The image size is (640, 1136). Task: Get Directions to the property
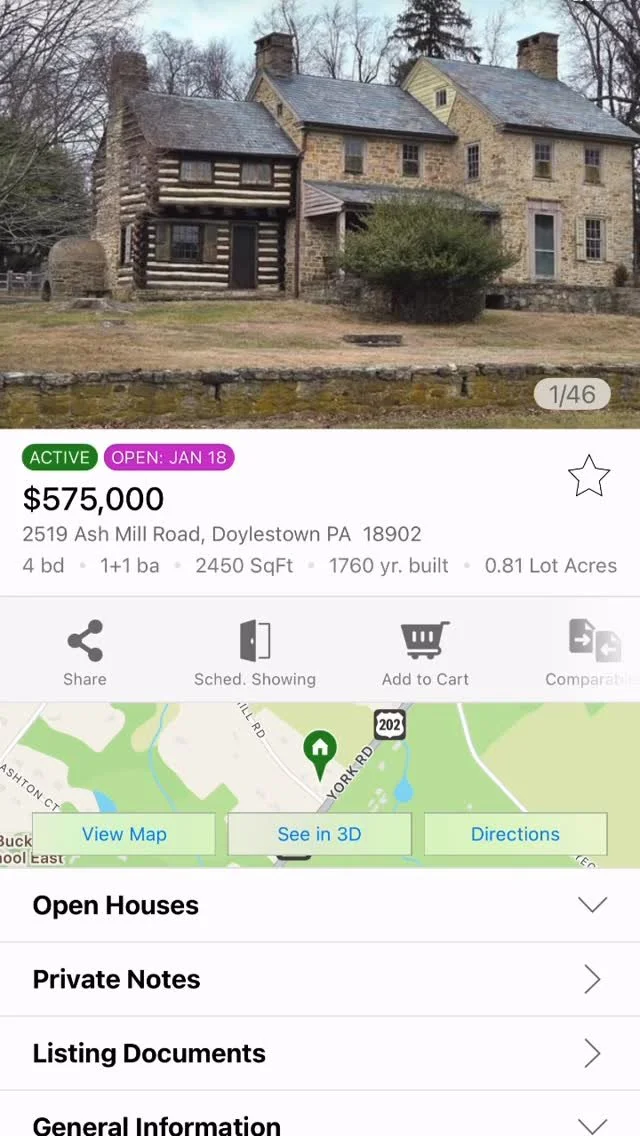(515, 834)
